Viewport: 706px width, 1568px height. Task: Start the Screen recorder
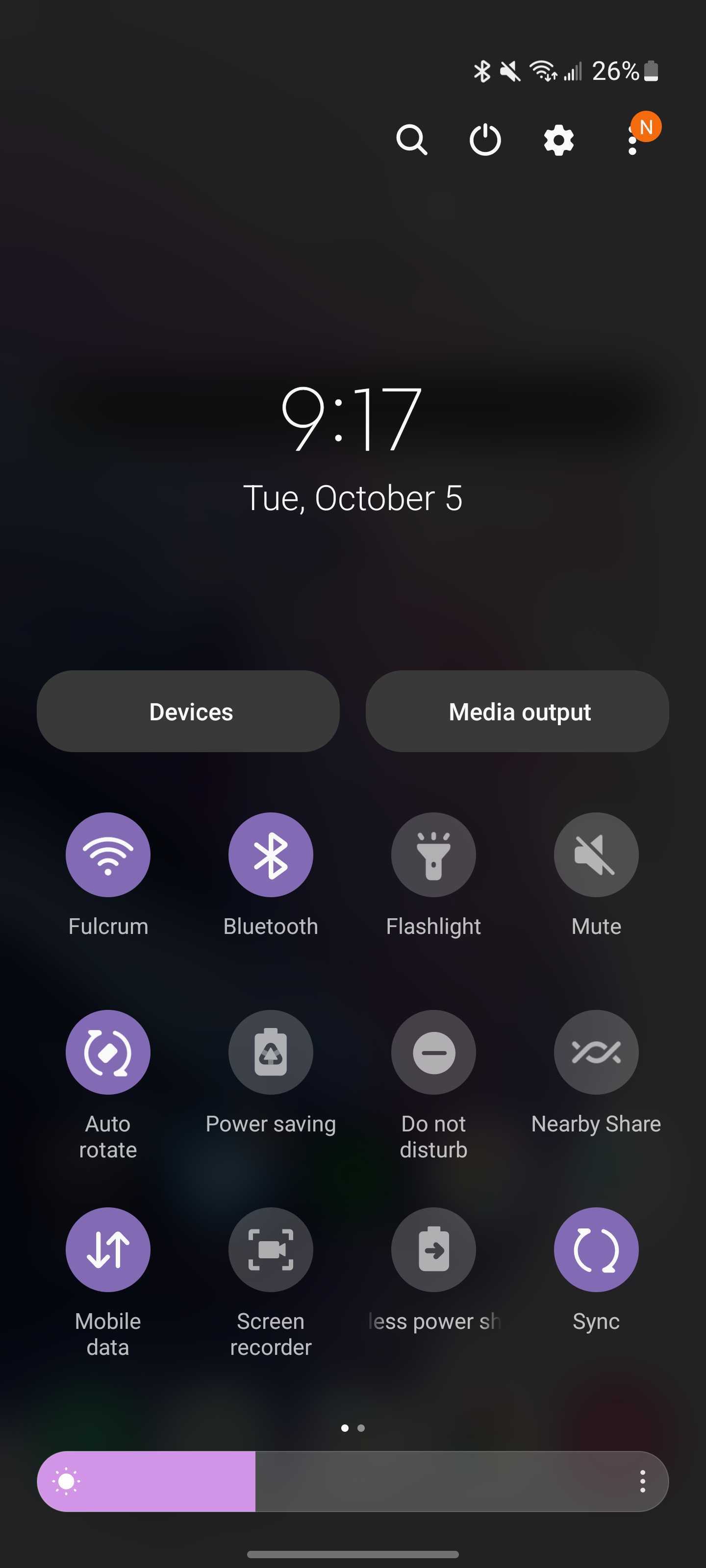point(271,1249)
